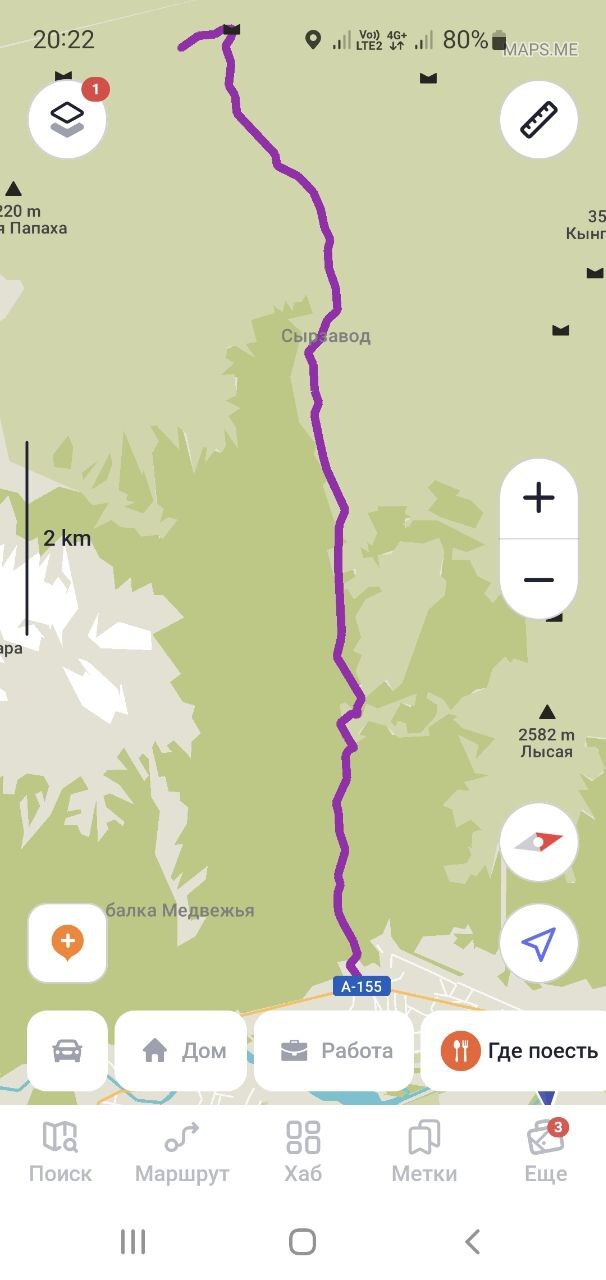Center map on my location
Image resolution: width=606 pixels, height=1280 pixels.
(x=538, y=943)
